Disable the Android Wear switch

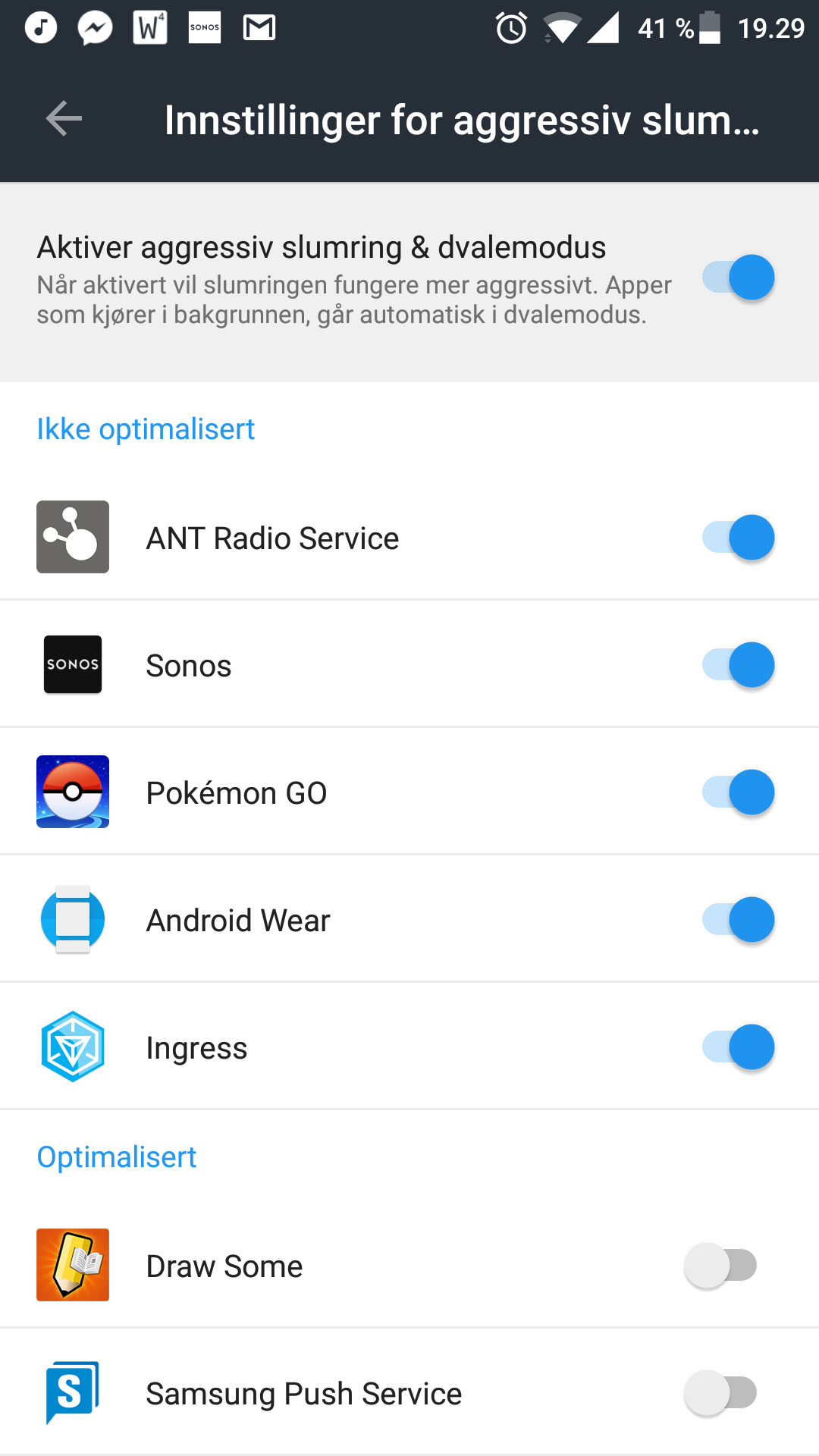pos(738,920)
